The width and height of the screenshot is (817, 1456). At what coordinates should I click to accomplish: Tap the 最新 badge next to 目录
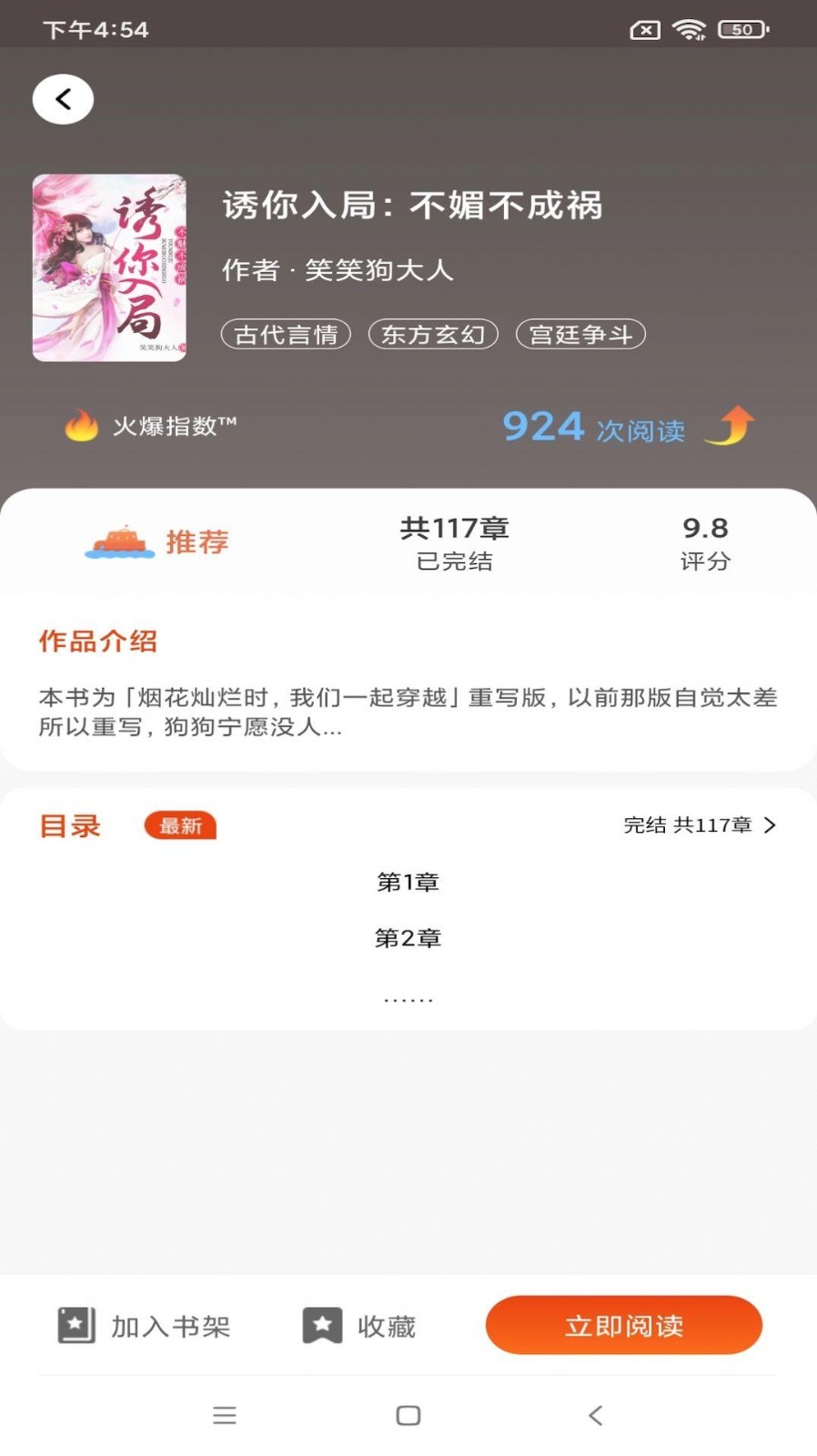pos(179,825)
